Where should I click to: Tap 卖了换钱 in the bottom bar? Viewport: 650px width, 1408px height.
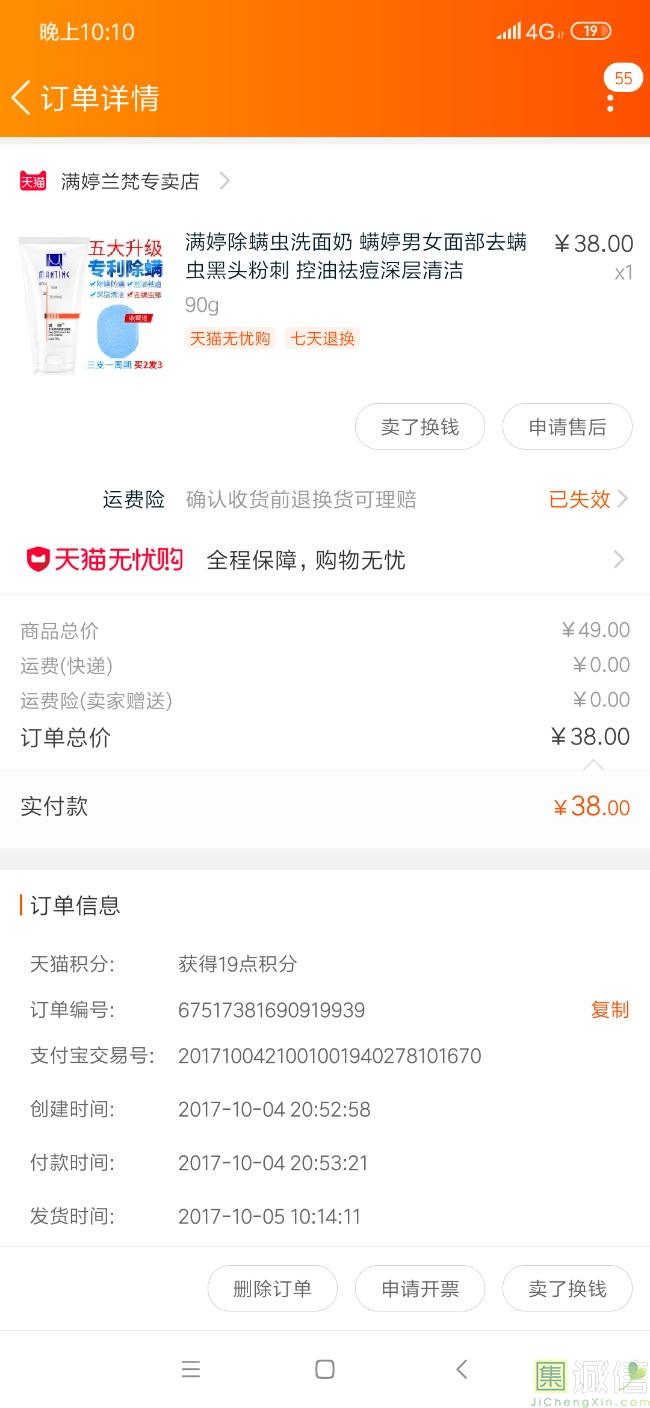pos(567,1288)
